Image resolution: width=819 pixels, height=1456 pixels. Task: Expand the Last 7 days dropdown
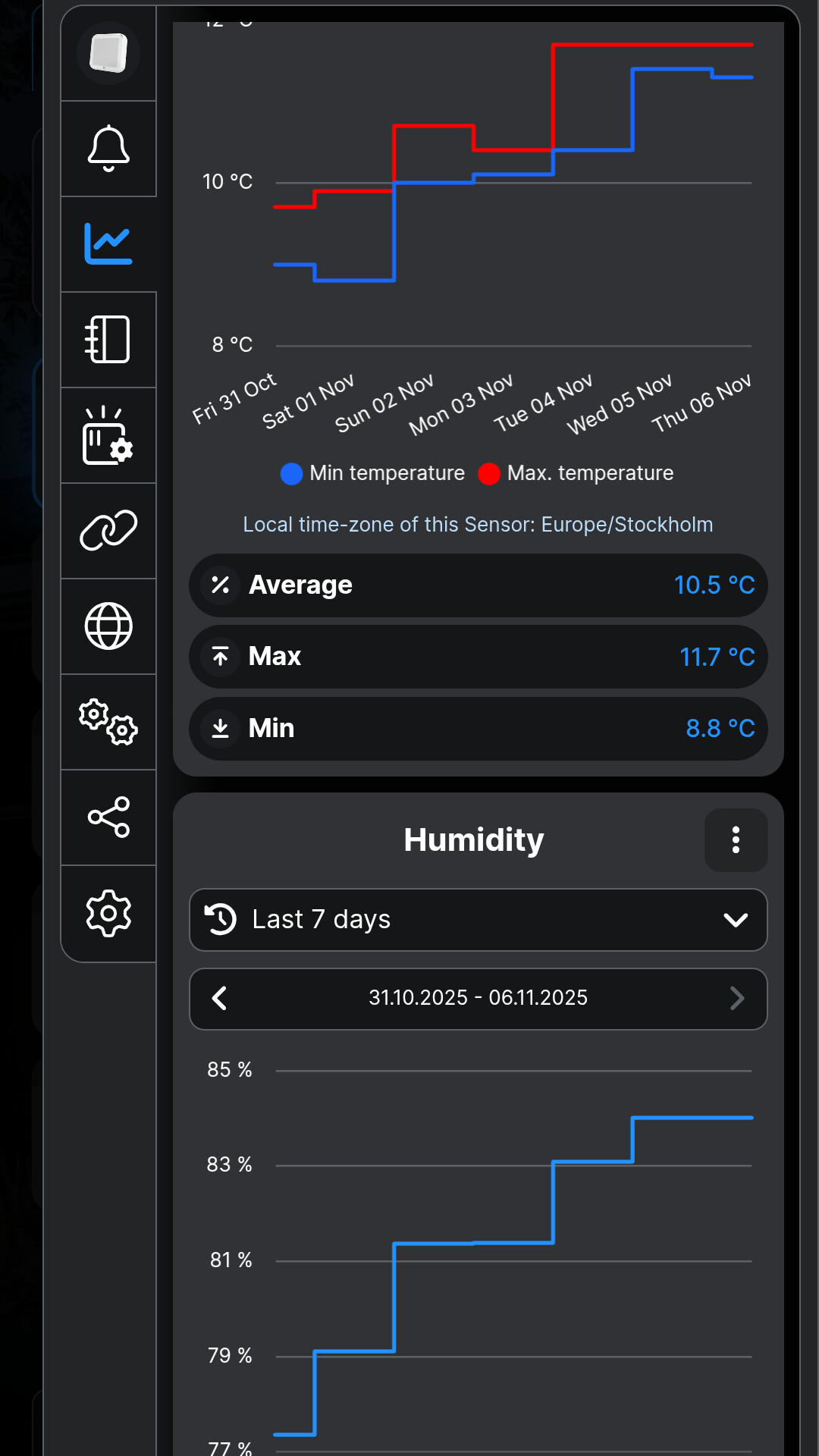point(478,920)
